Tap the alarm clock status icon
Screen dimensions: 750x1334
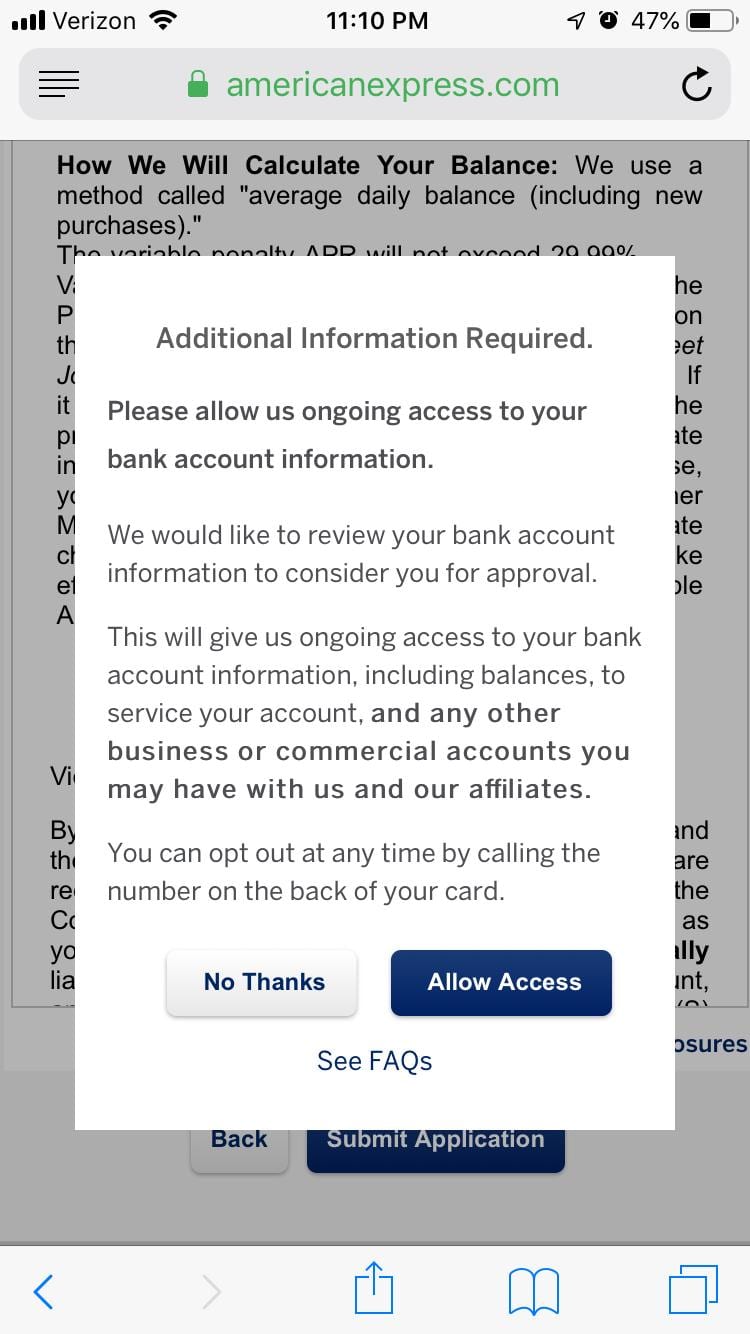[x=608, y=18]
